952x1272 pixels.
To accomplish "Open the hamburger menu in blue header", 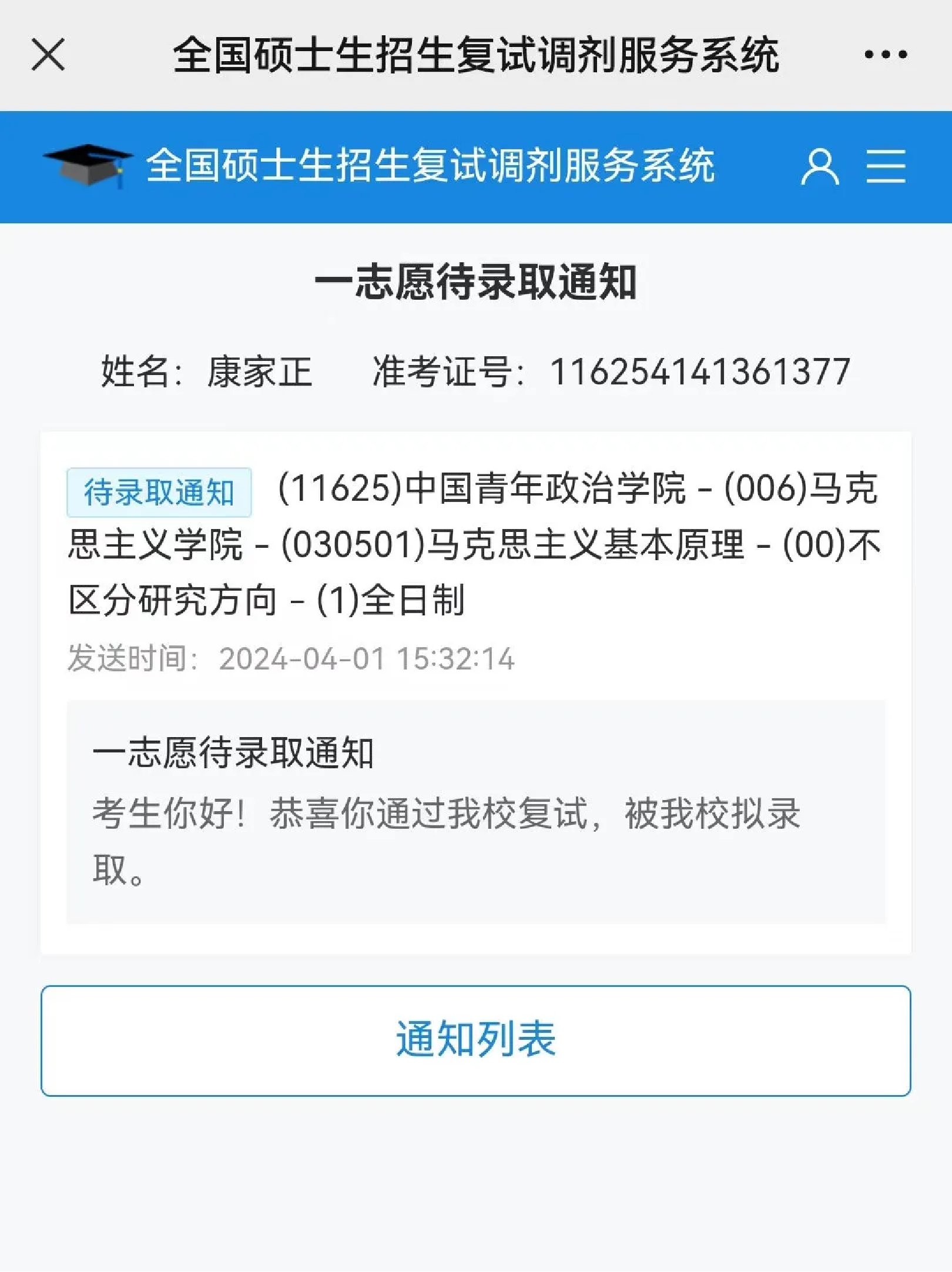I will click(886, 166).
